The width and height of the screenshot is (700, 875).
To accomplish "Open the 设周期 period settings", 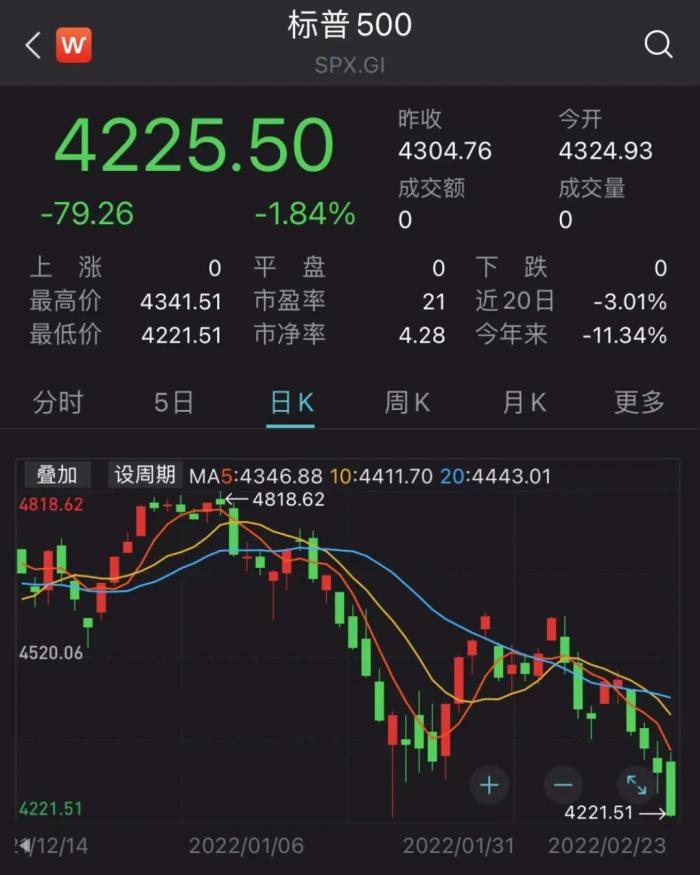I will pyautogui.click(x=145, y=475).
